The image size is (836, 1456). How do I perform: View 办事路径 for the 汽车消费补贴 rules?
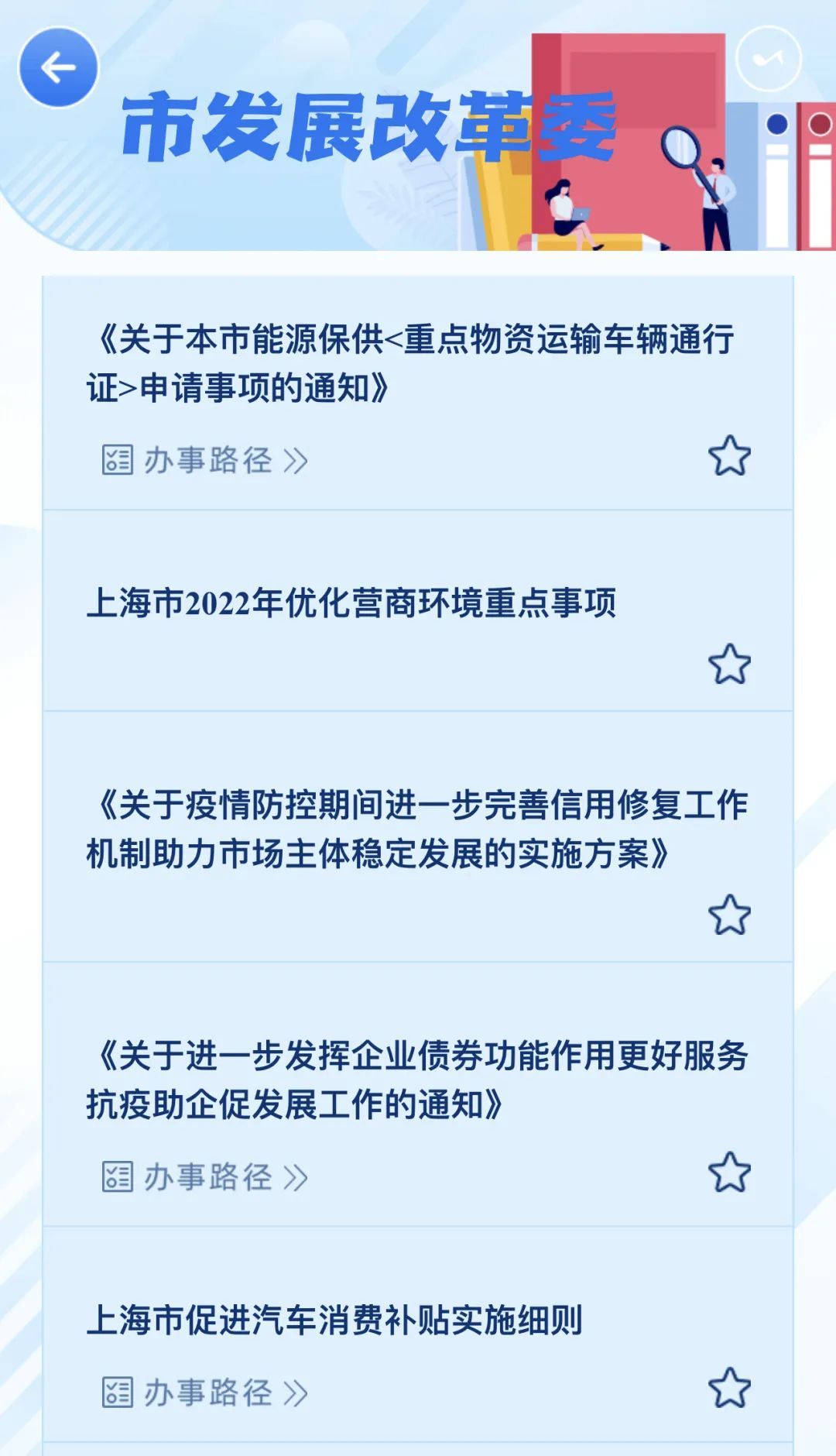coord(205,1392)
